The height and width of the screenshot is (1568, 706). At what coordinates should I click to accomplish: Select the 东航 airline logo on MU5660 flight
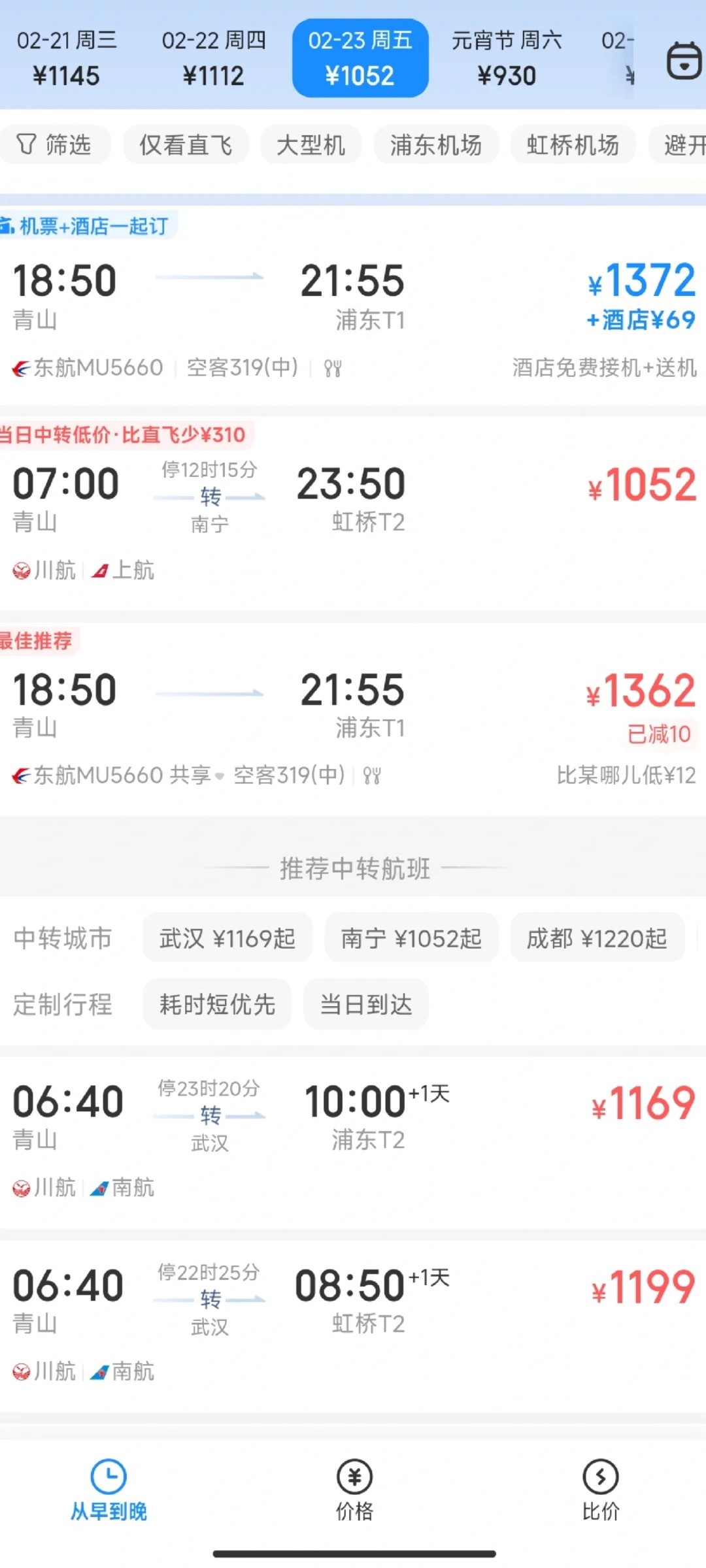[22, 368]
